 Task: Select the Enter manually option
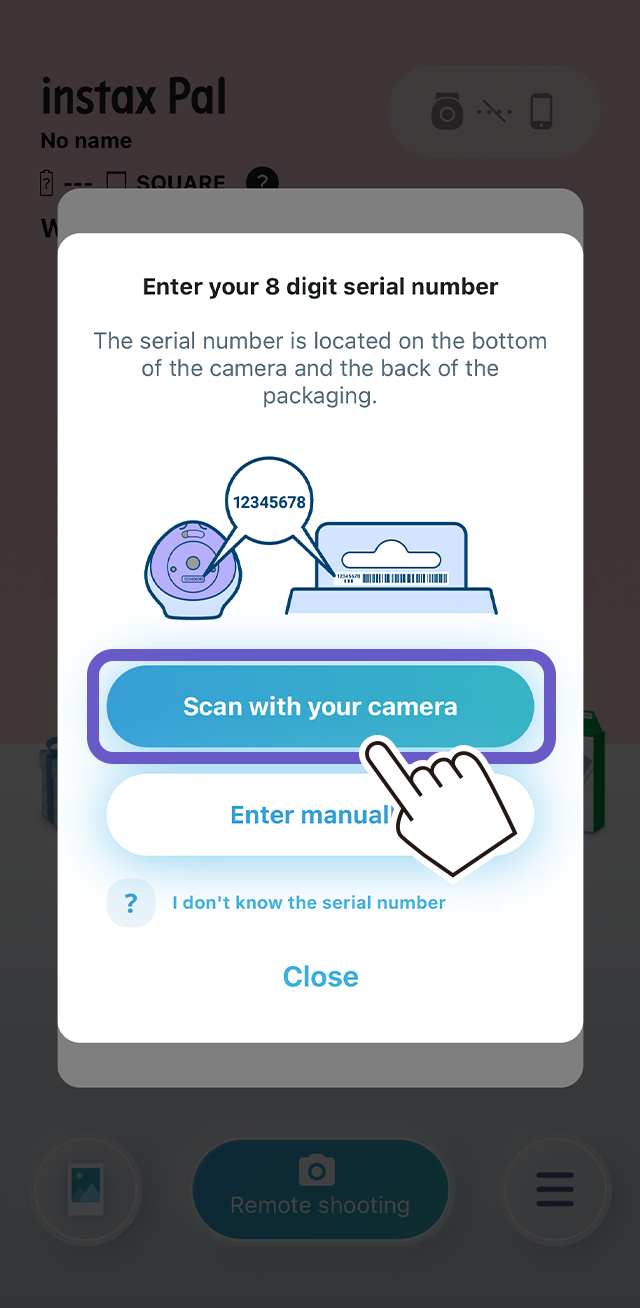pos(320,814)
